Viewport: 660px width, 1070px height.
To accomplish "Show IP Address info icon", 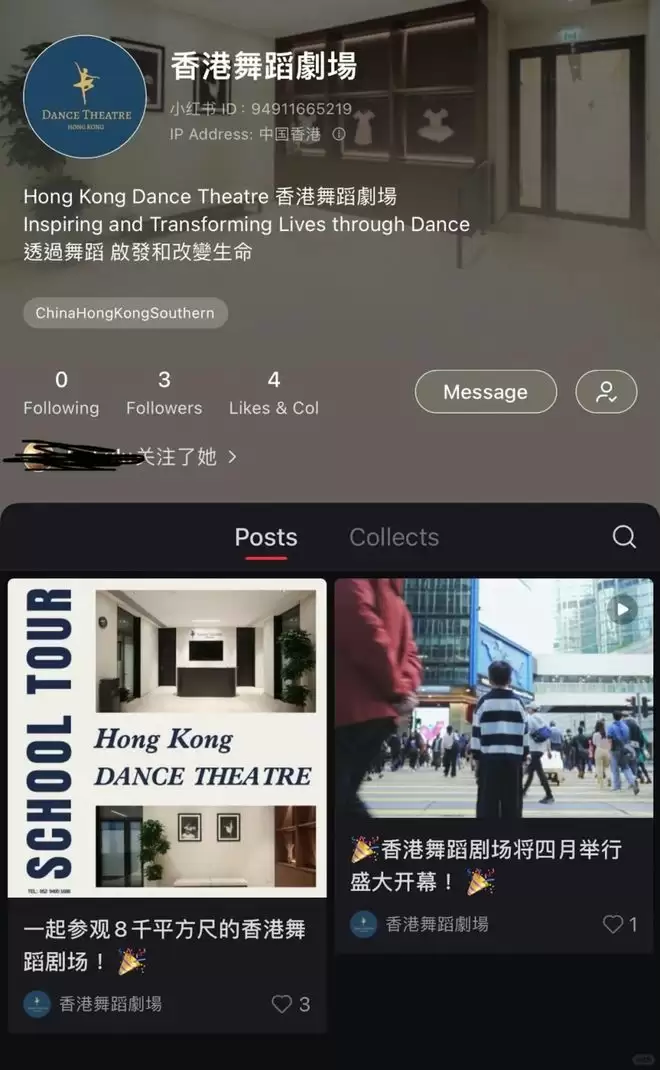I will point(339,134).
